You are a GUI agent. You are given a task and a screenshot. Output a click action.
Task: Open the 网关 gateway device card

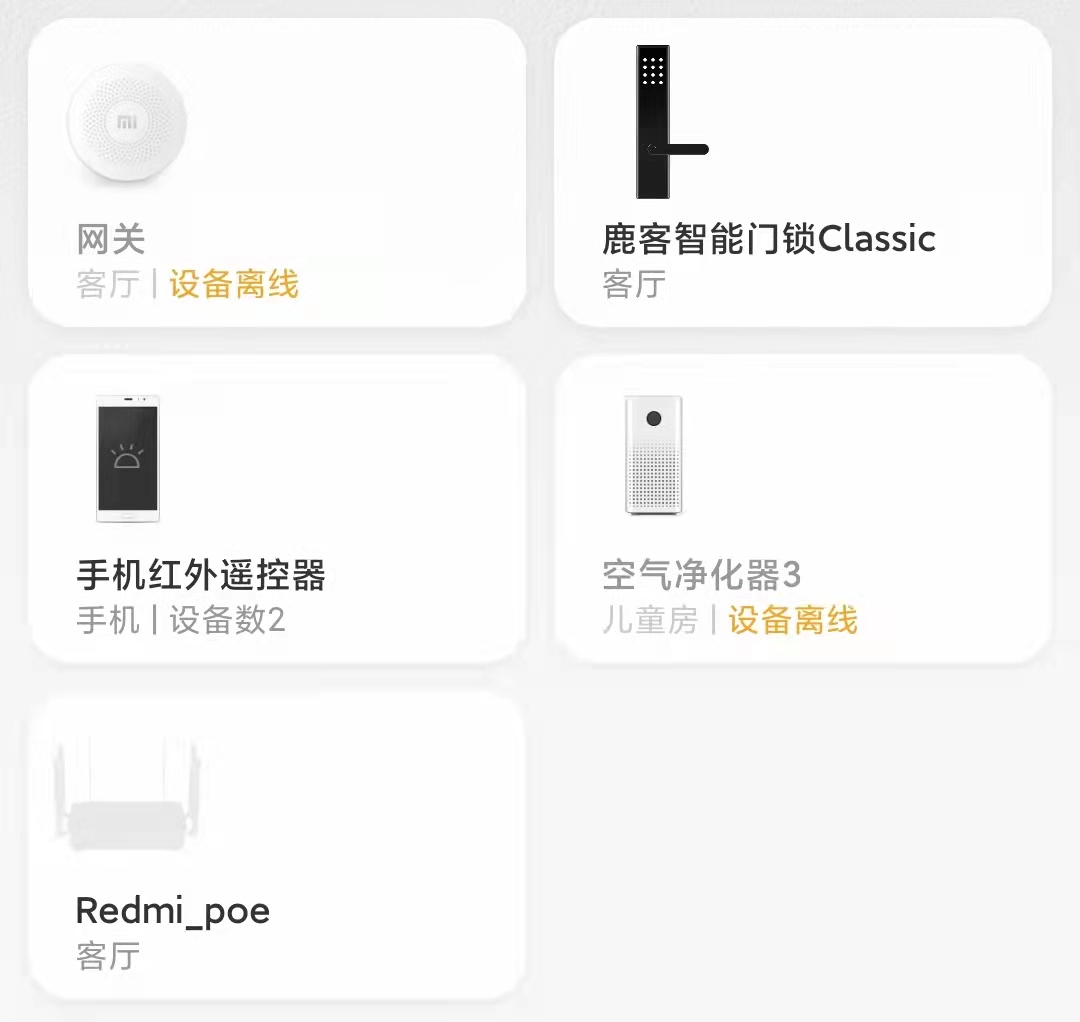(277, 173)
